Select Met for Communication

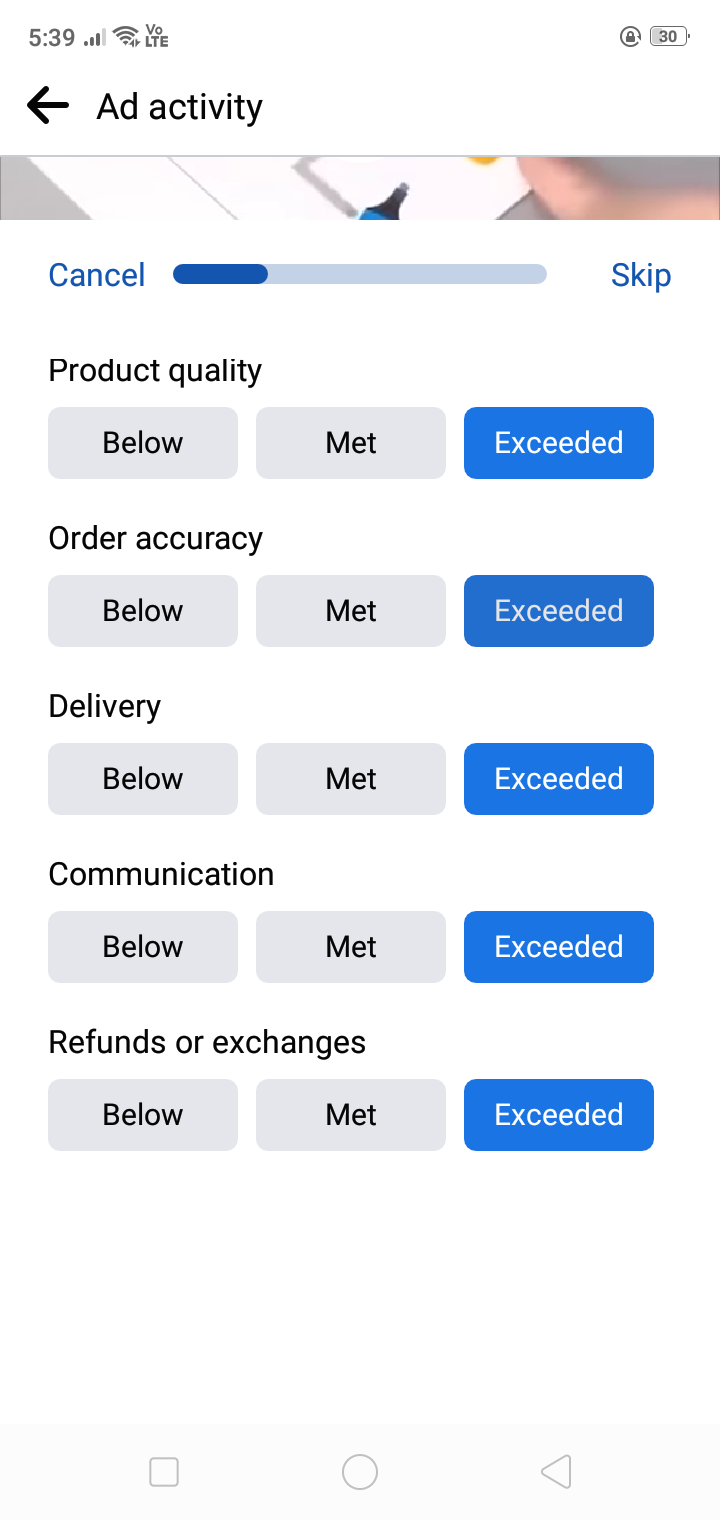(351, 947)
